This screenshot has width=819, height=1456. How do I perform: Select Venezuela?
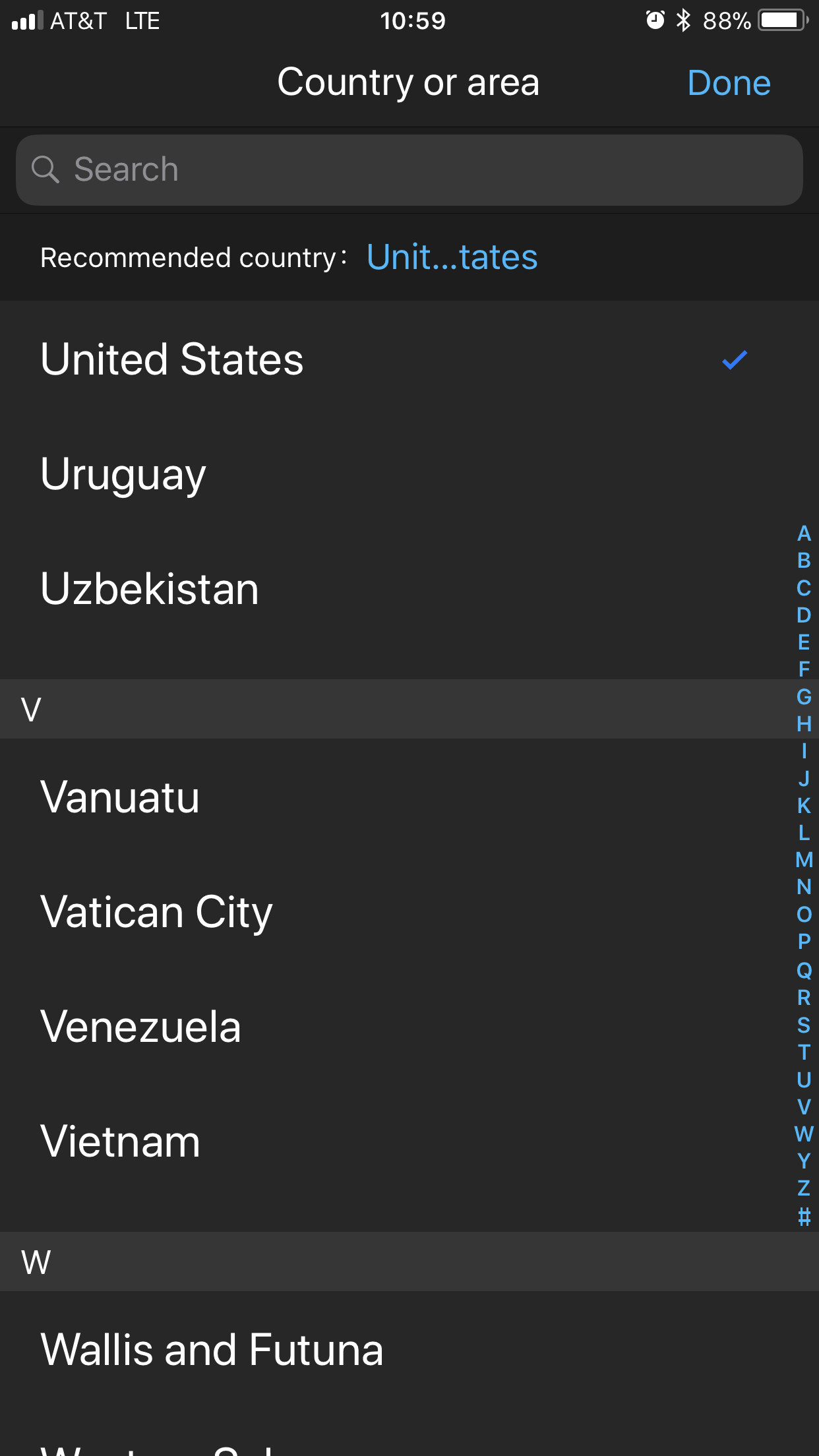(409, 1027)
